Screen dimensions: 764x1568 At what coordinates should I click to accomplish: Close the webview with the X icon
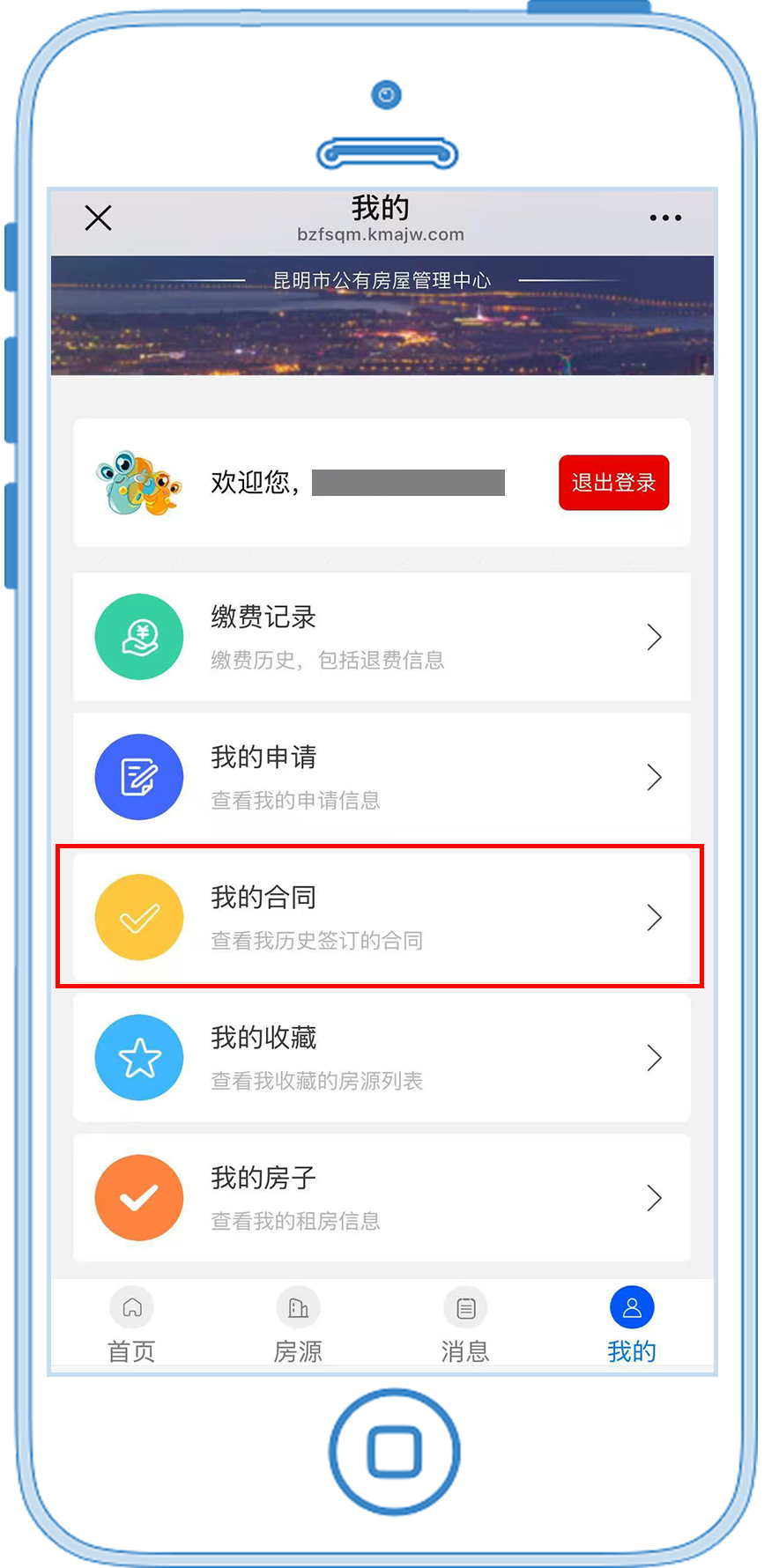pos(98,218)
